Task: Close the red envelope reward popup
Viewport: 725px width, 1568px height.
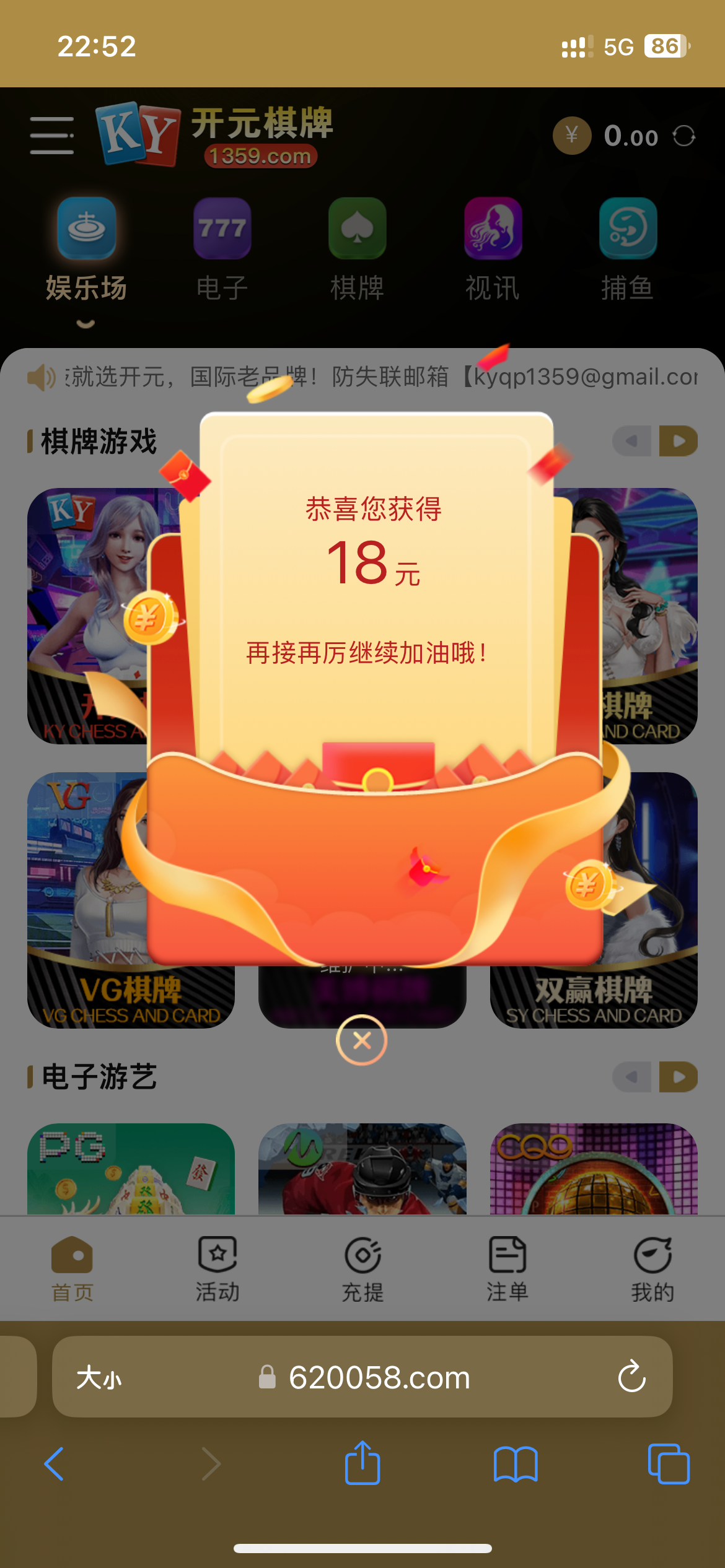Action: 362,1040
